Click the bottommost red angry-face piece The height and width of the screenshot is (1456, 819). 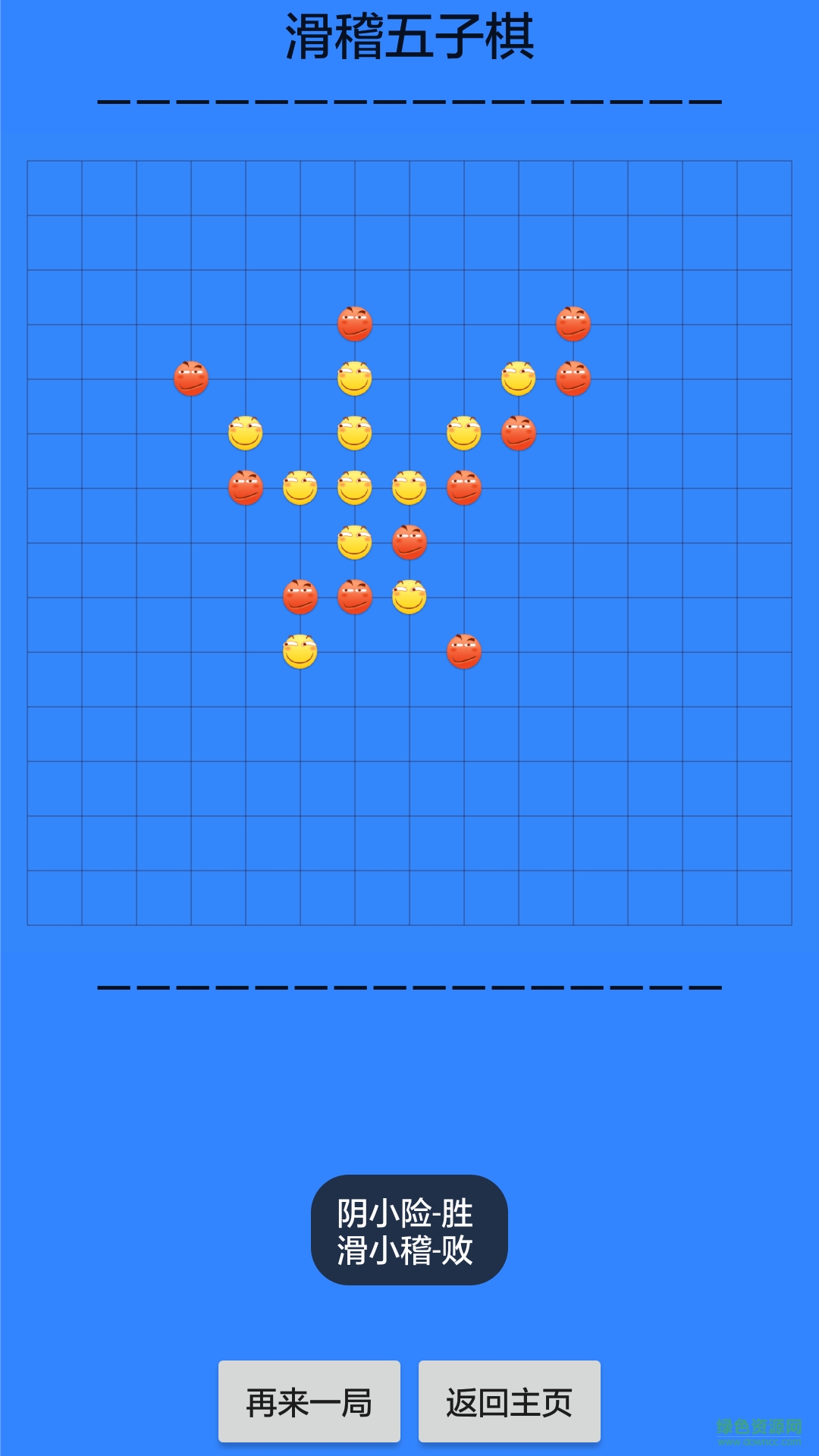(463, 652)
